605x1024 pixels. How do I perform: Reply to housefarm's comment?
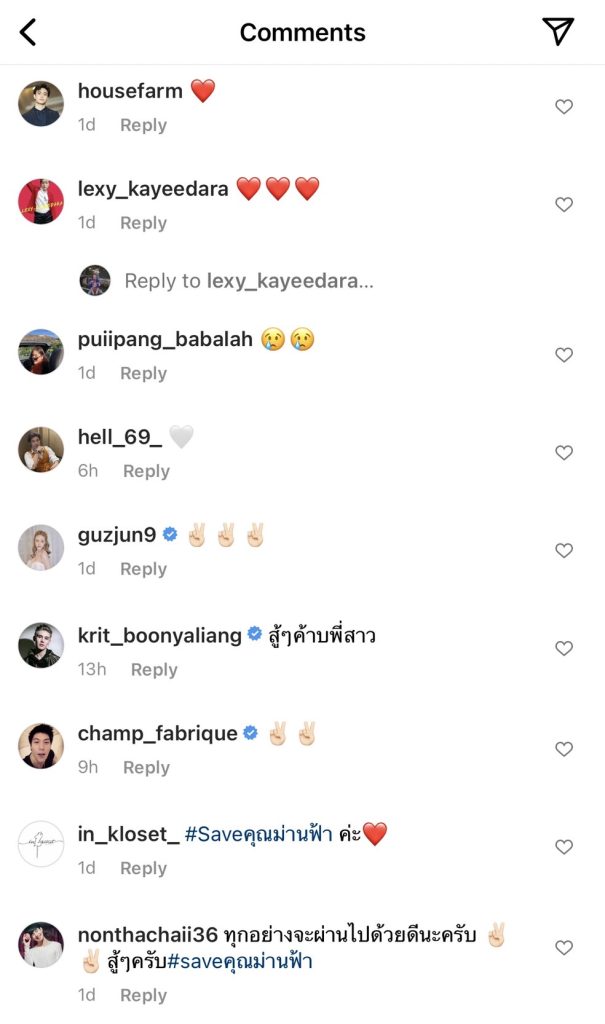143,125
